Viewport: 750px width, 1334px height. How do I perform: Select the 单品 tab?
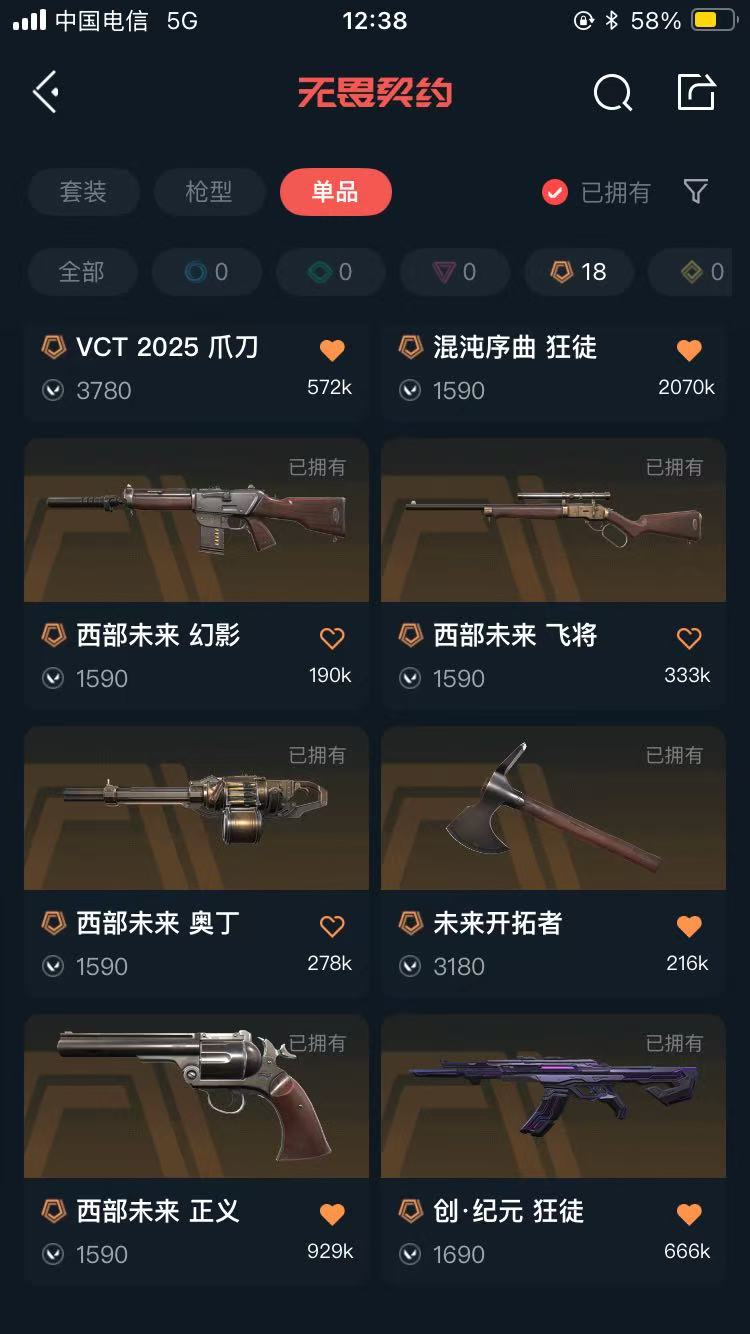(335, 192)
